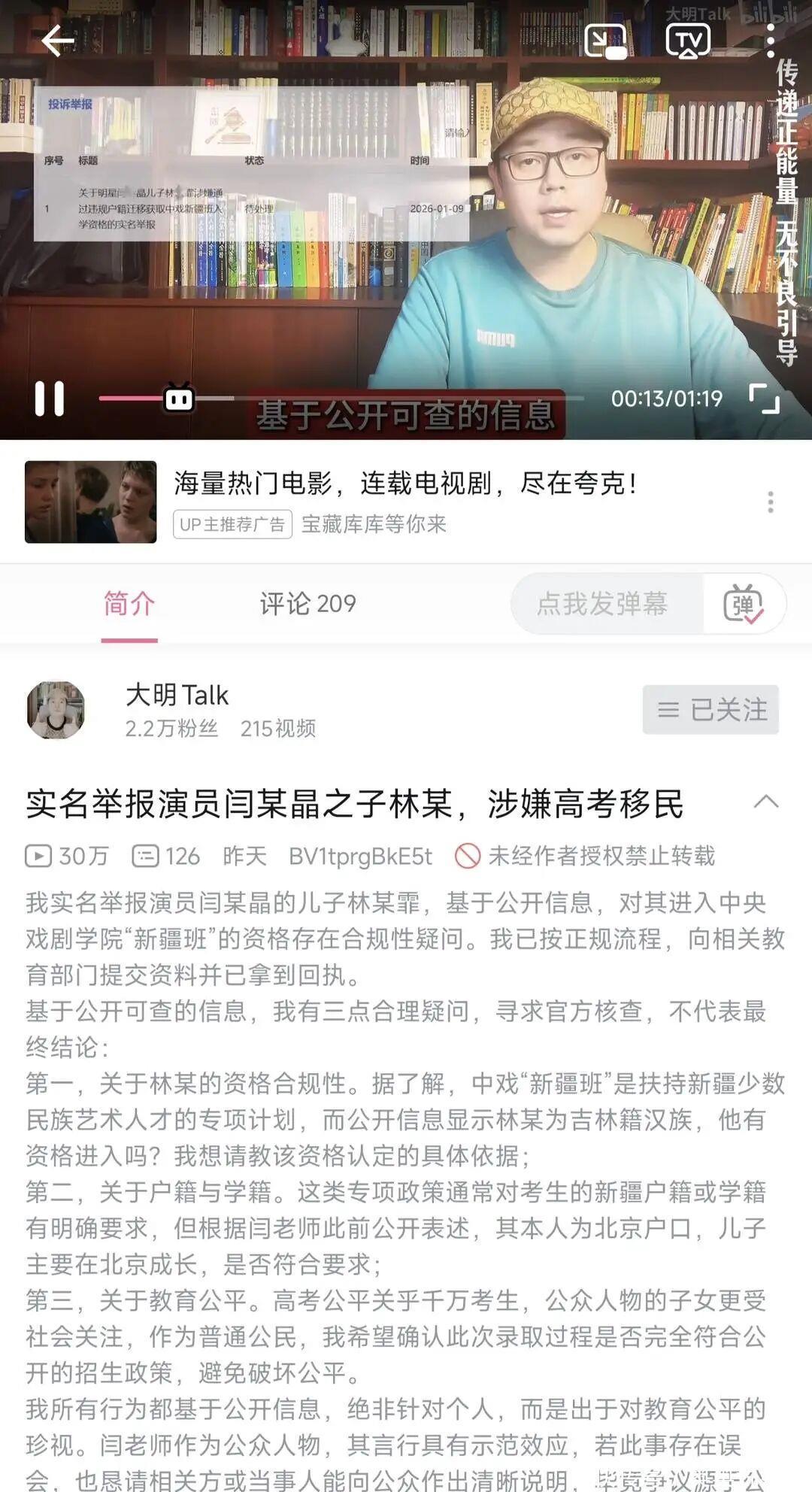Tap 点我发弹幕 to write a danmaku
The image size is (812, 1492).
click(x=603, y=604)
